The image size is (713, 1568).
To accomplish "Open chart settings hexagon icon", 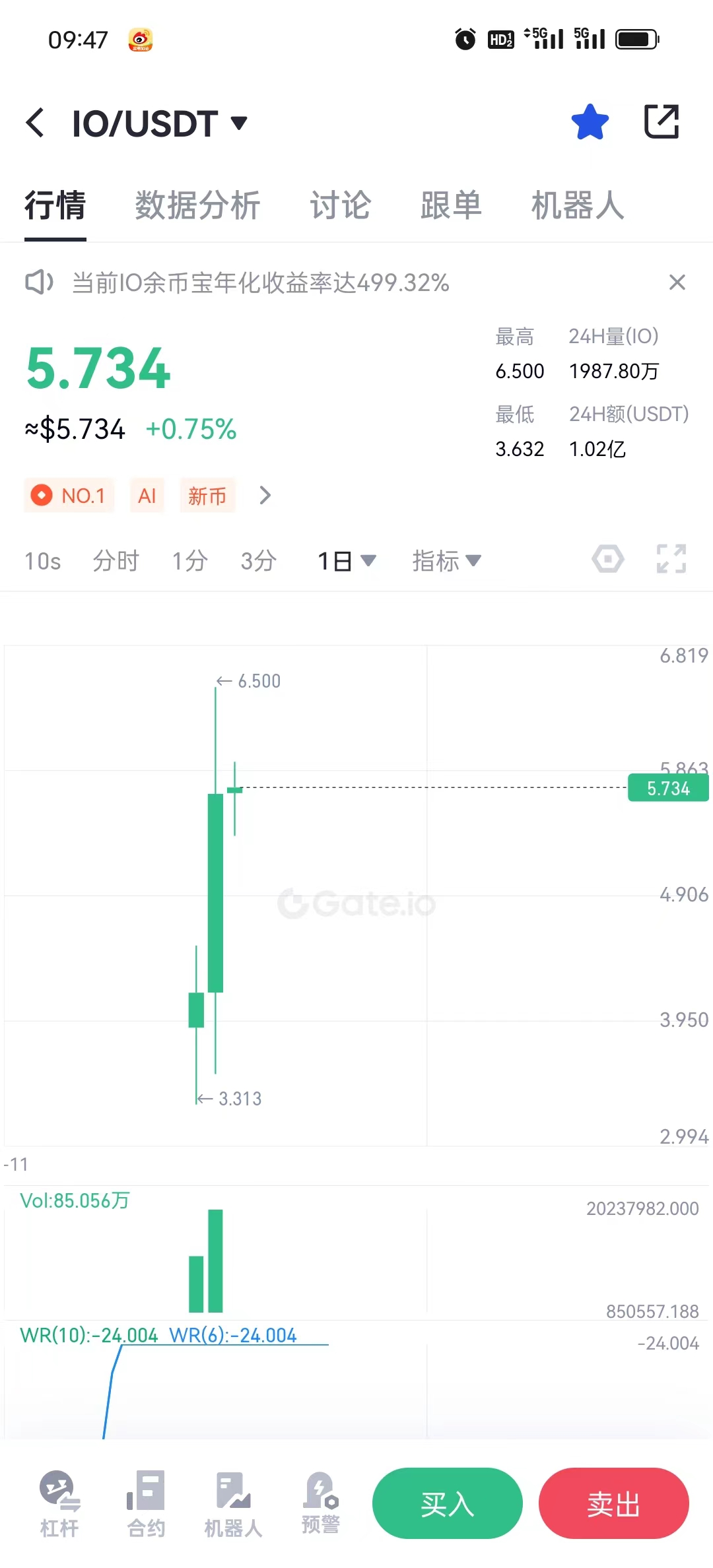I will point(607,560).
